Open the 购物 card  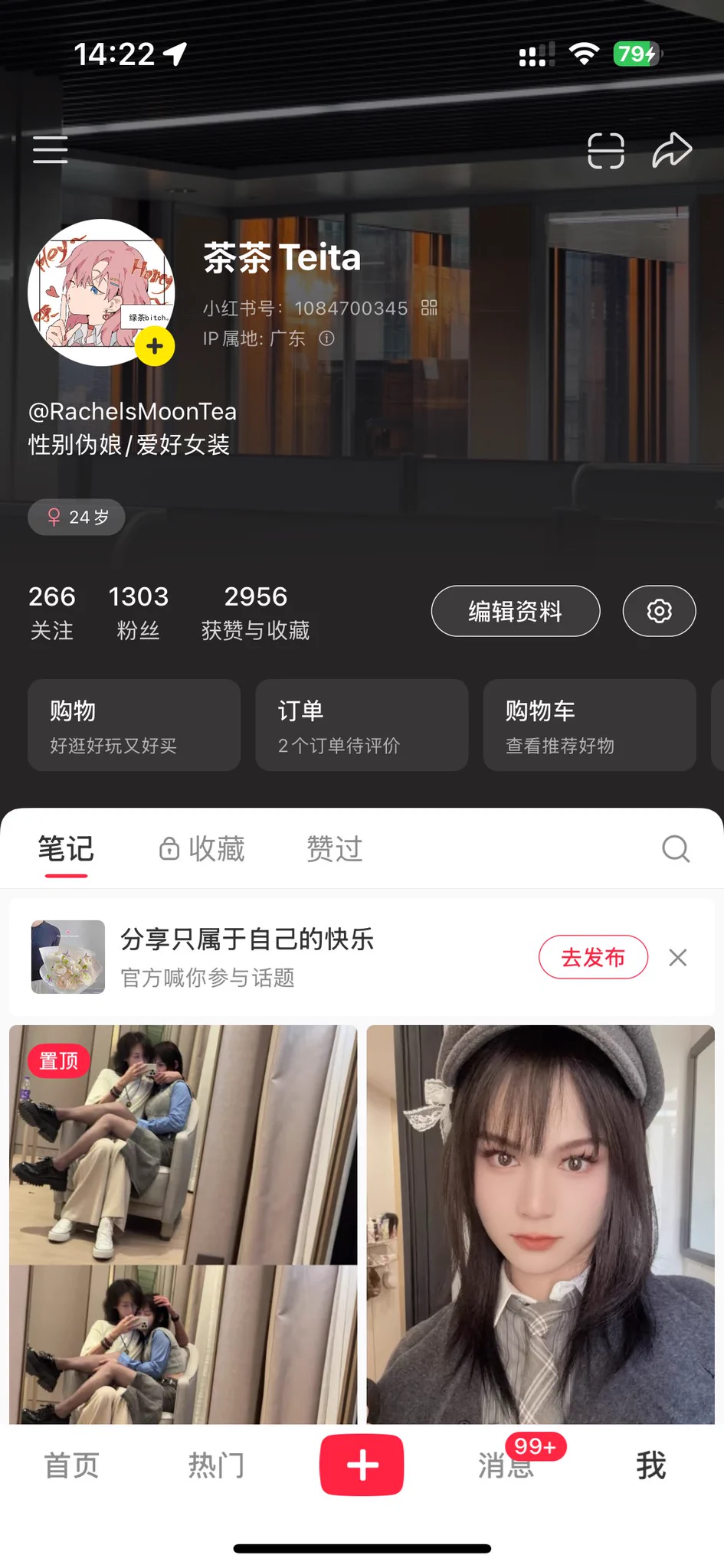[x=134, y=724]
